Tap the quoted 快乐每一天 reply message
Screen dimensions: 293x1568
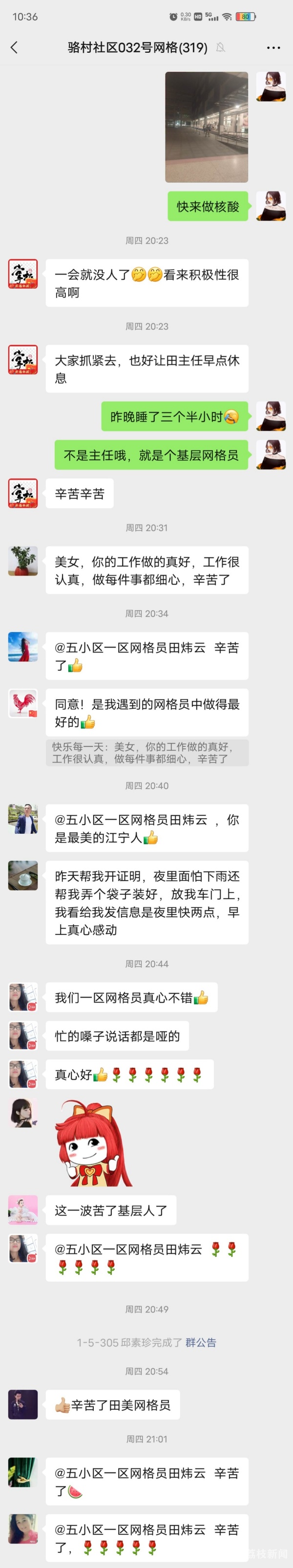pos(147,752)
